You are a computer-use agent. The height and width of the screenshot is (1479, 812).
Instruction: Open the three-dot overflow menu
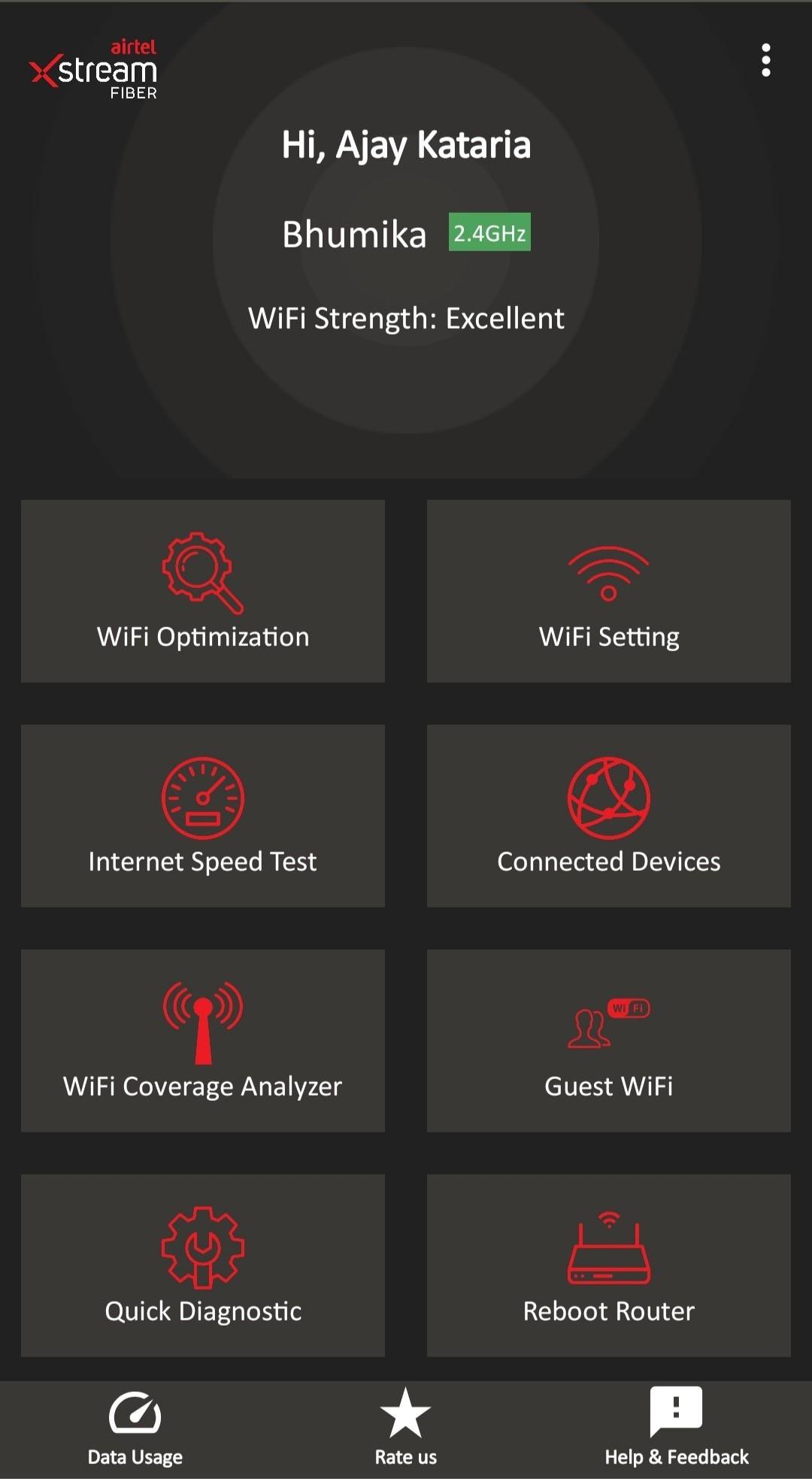click(765, 60)
